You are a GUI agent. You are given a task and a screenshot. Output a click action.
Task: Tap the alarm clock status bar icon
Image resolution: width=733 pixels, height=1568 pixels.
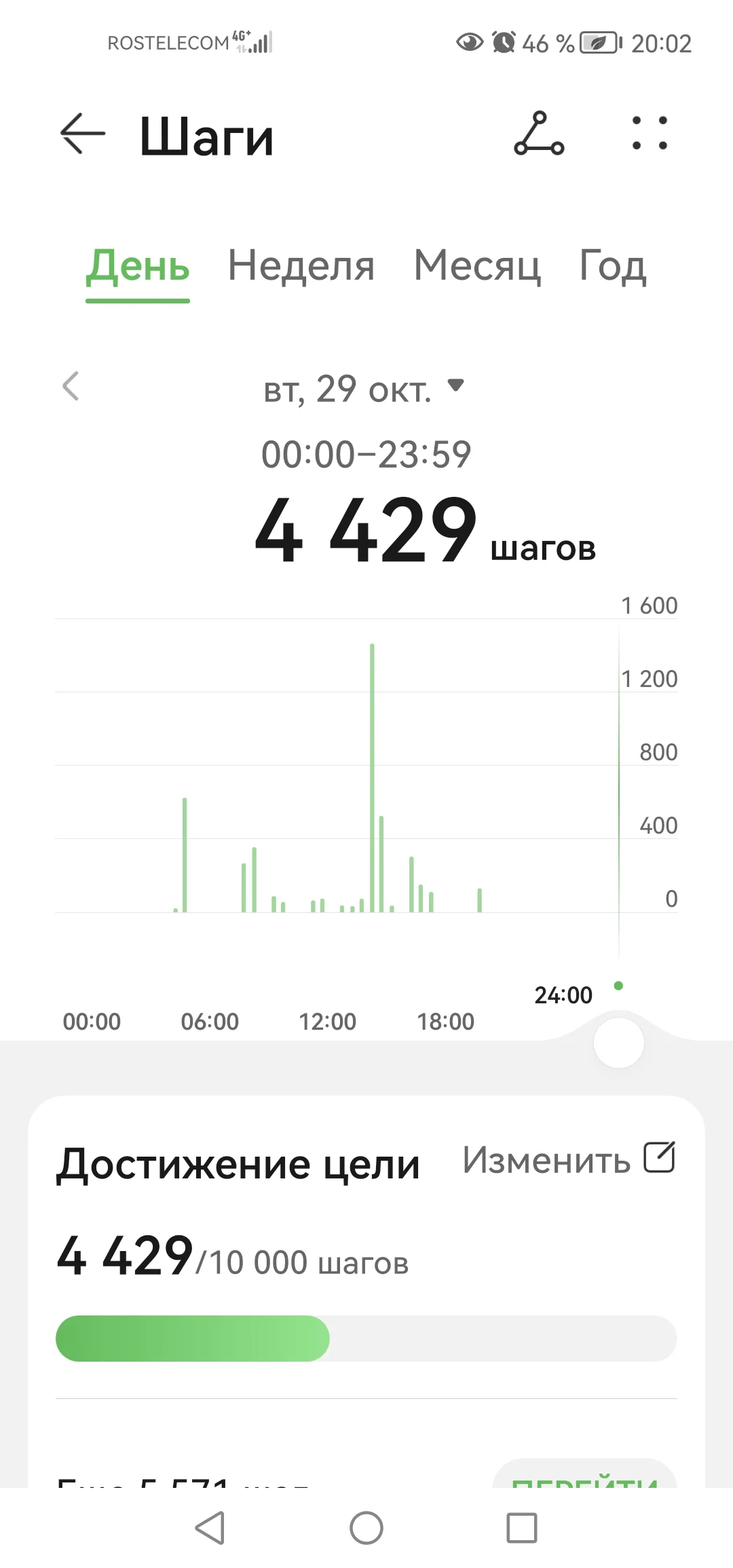503,43
